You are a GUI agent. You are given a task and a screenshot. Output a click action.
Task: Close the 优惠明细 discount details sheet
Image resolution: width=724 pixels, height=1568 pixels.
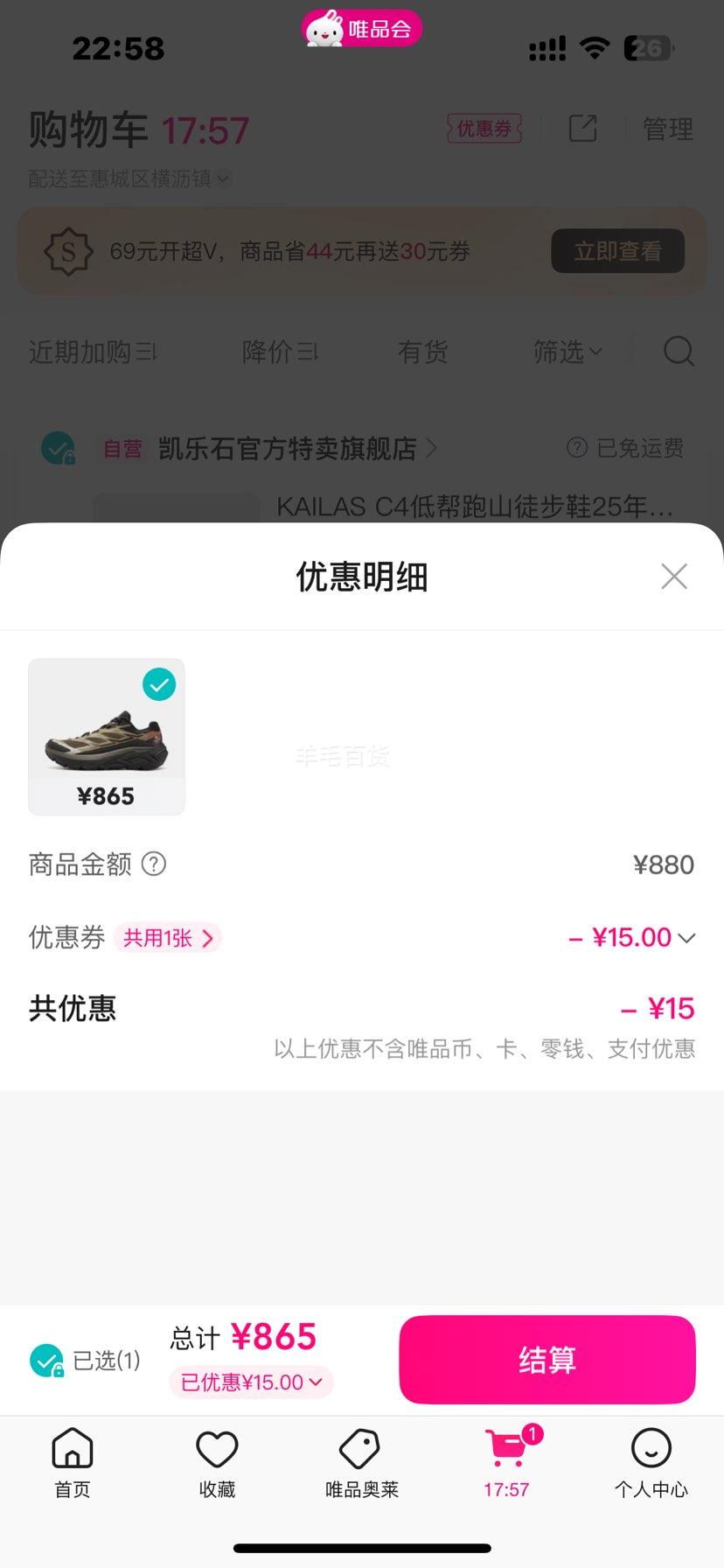(674, 577)
